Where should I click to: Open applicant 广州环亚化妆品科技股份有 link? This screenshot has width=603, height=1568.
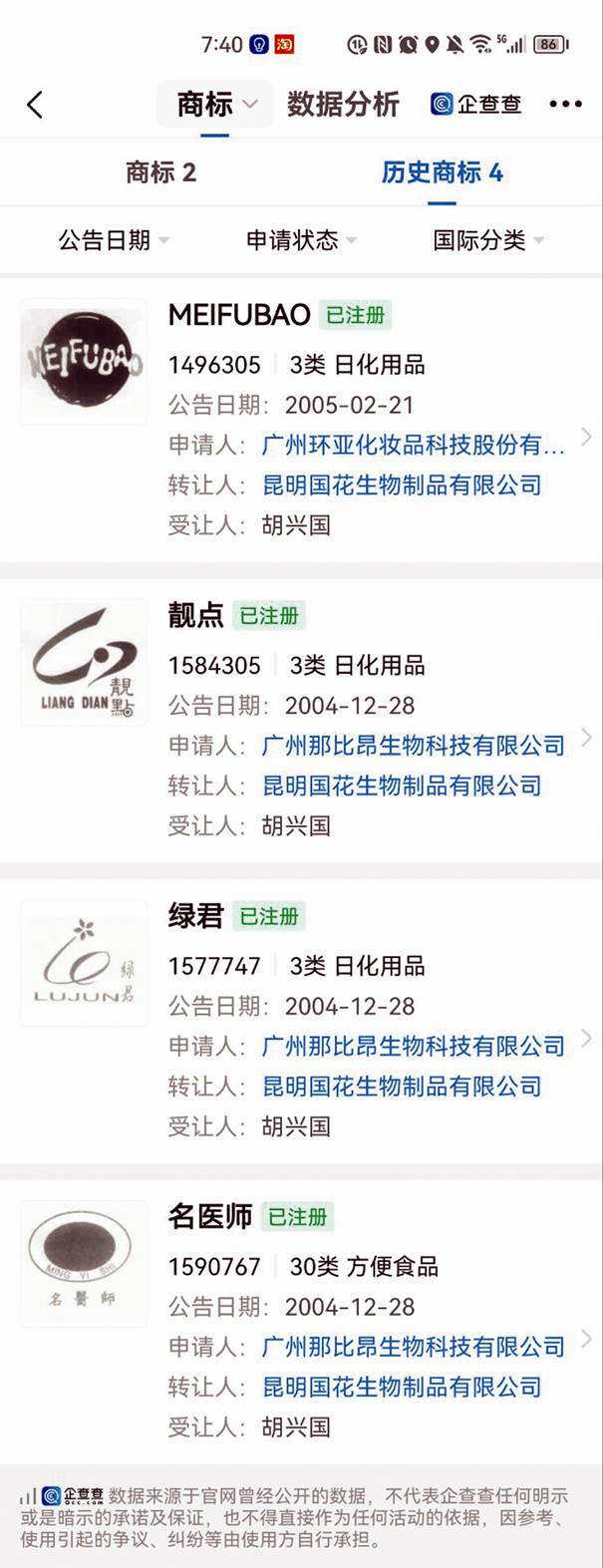point(413,446)
